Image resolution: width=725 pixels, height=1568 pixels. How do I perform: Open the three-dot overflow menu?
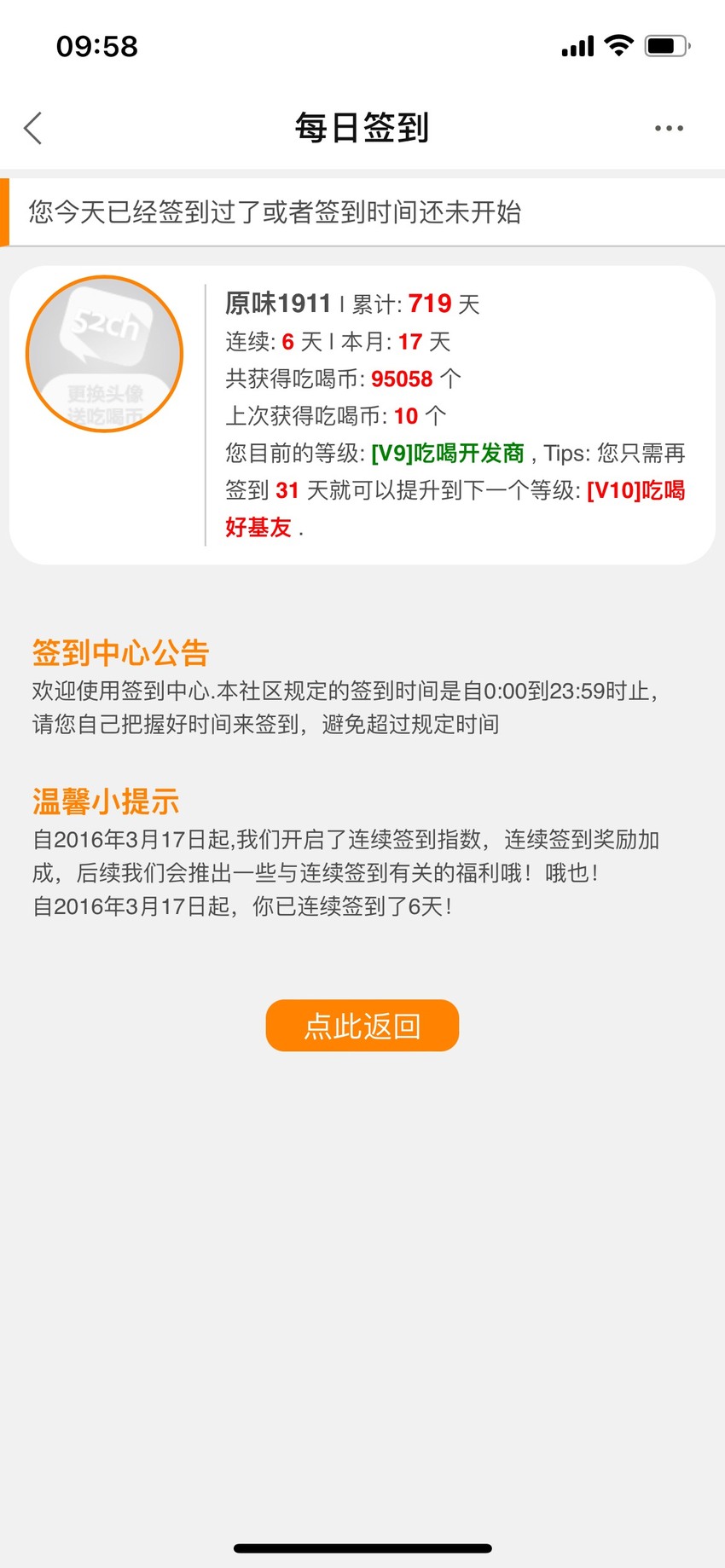(x=669, y=128)
